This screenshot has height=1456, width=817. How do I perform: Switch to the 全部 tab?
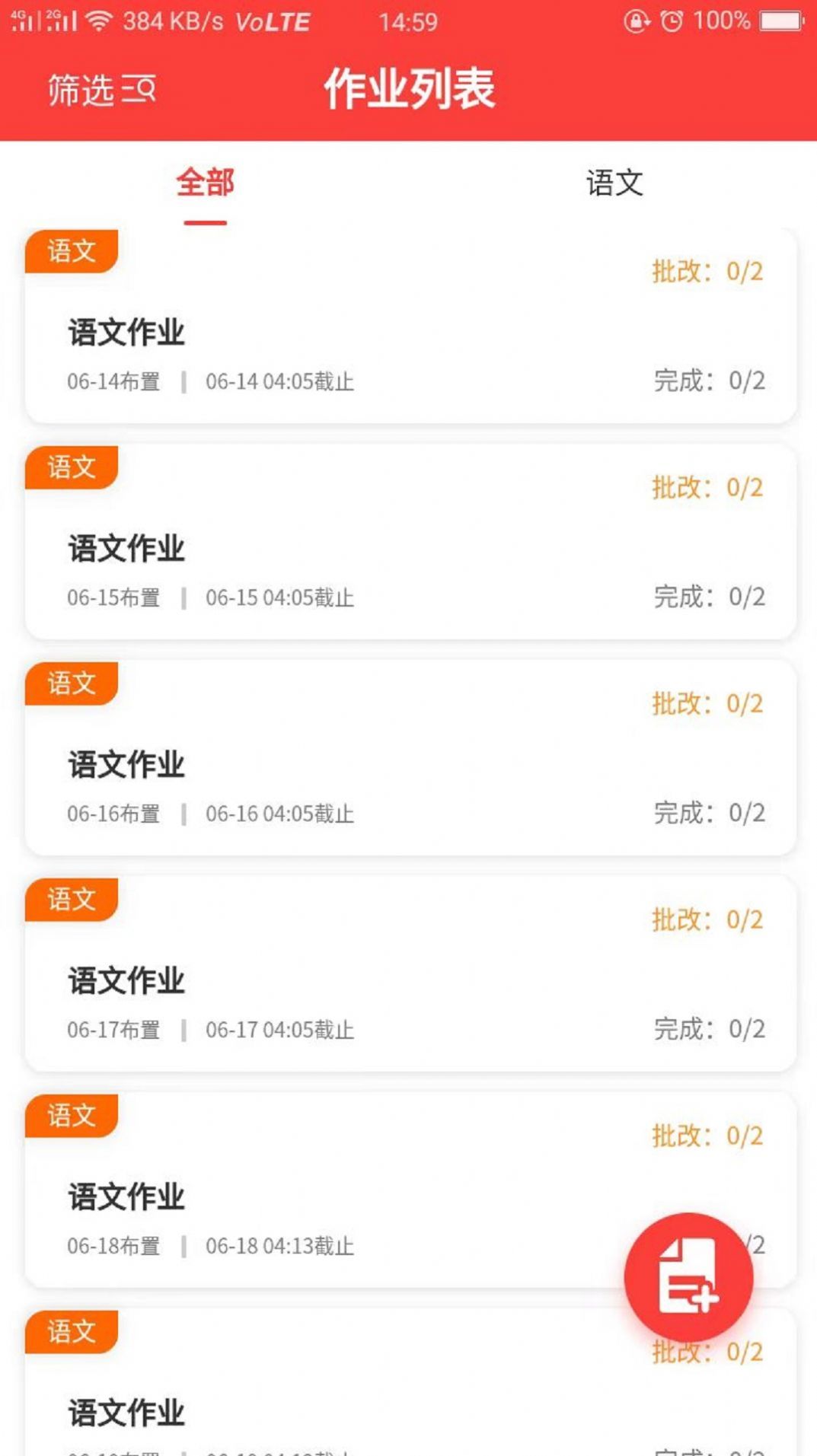click(204, 183)
